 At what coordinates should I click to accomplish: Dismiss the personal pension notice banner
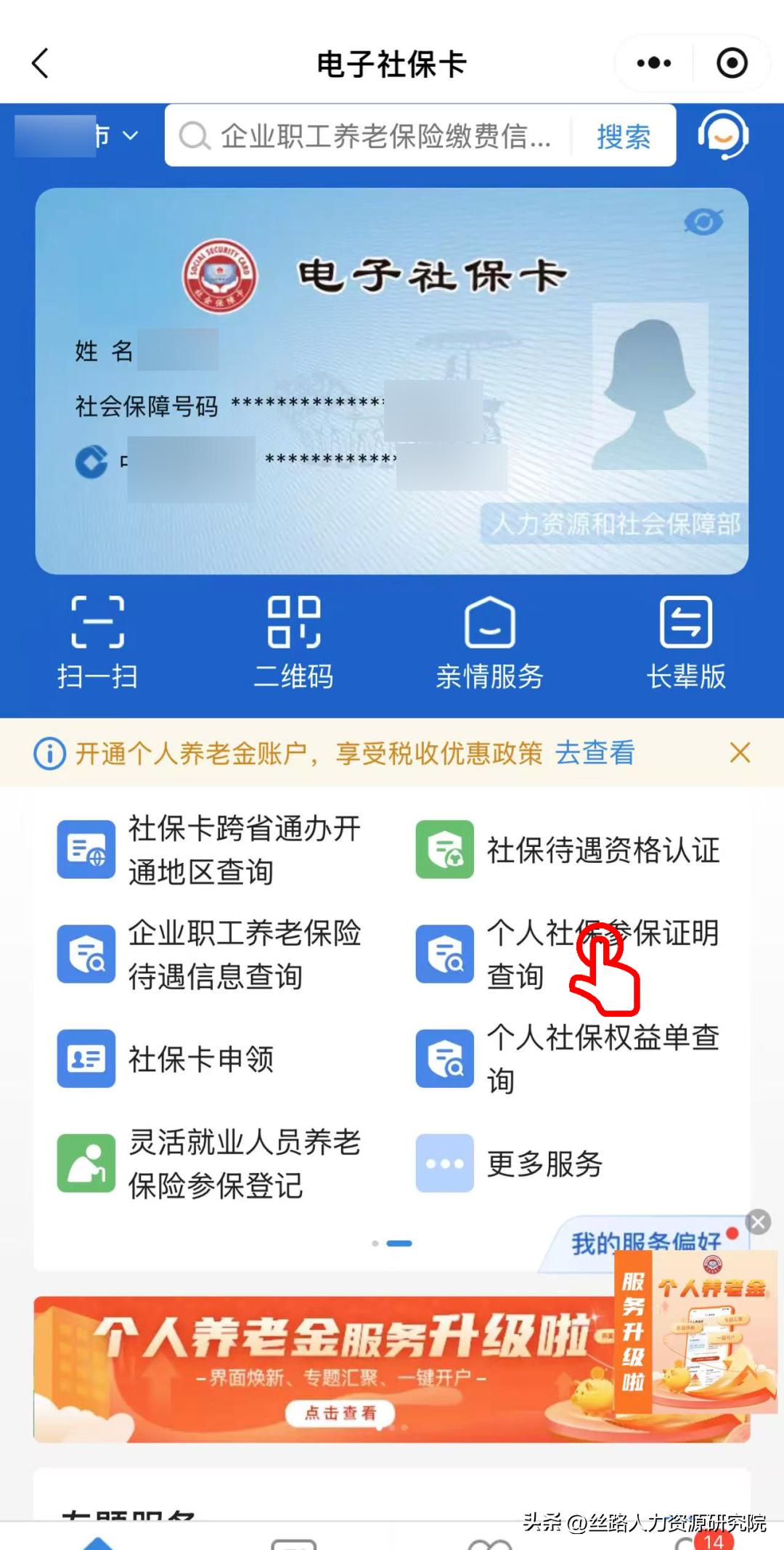740,752
